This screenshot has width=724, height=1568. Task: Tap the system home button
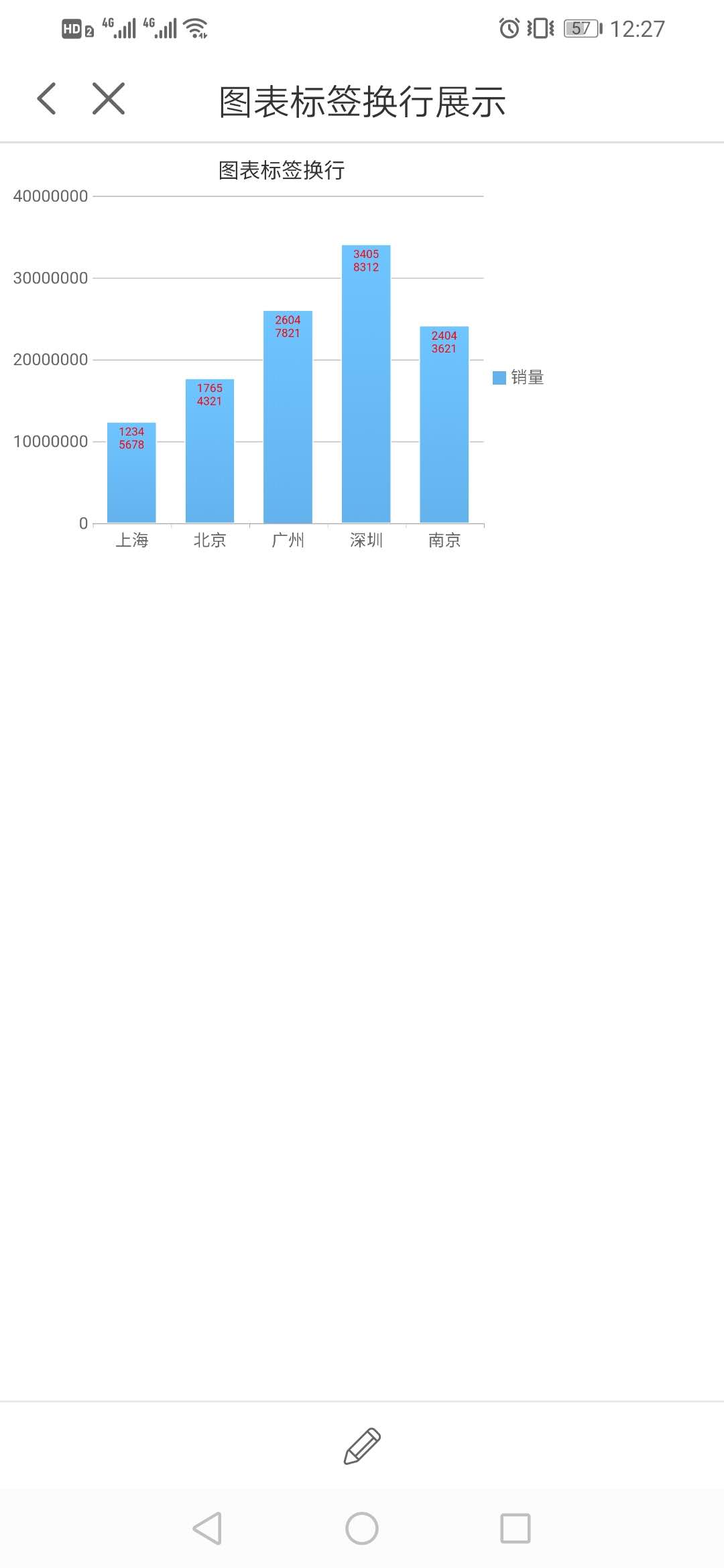pyautogui.click(x=362, y=1528)
